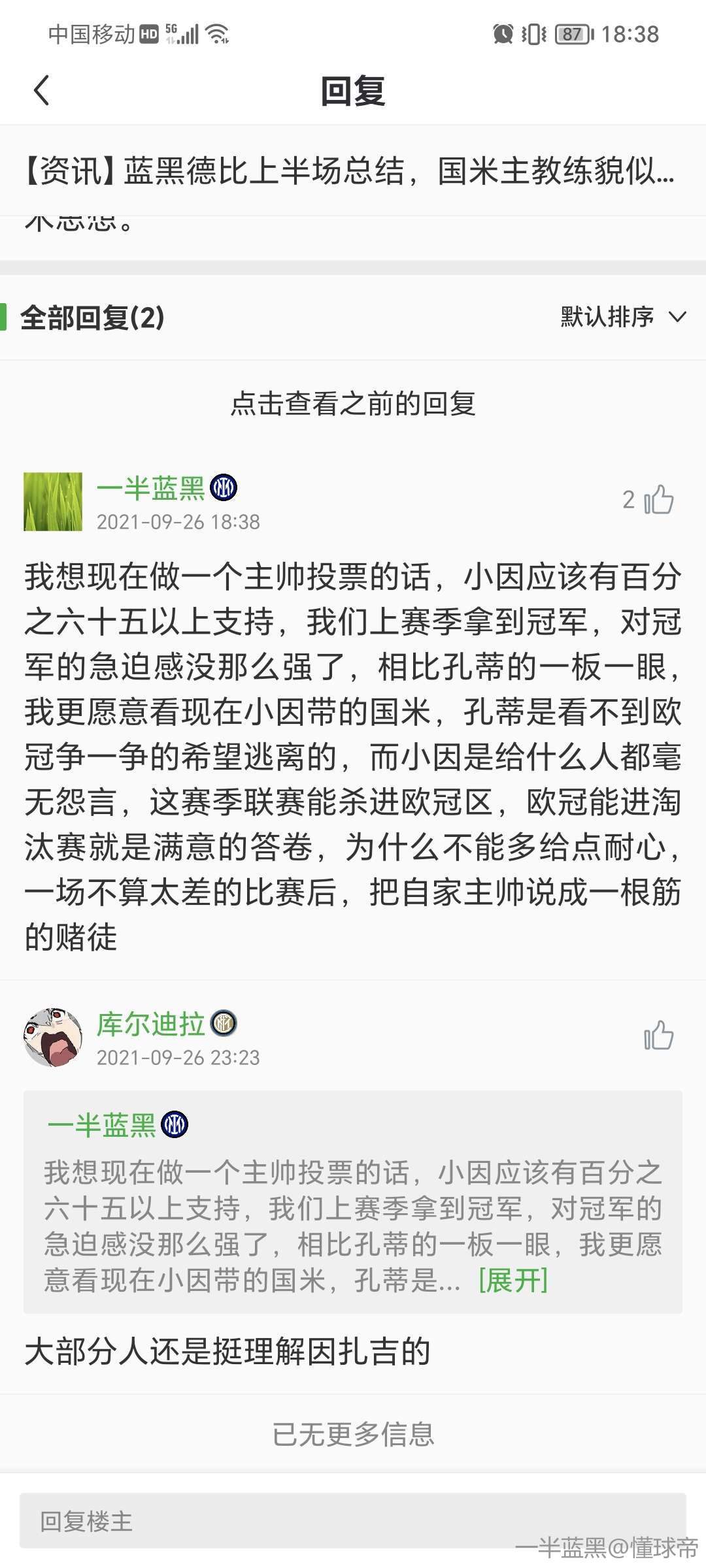Open 一半蓝黑's username in the quoted block
Image resolution: width=706 pixels, height=1568 pixels.
[102, 1125]
